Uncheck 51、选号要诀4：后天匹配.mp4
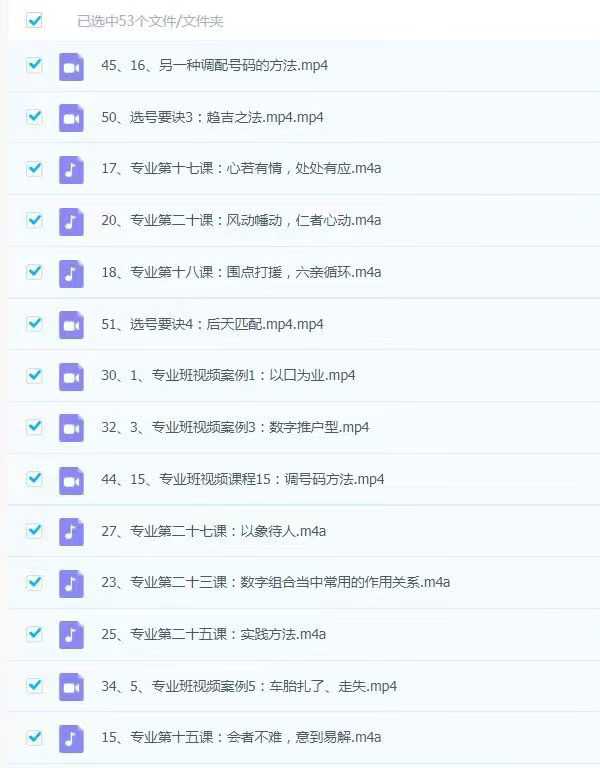Viewport: 600px width, 768px height. click(x=35, y=323)
